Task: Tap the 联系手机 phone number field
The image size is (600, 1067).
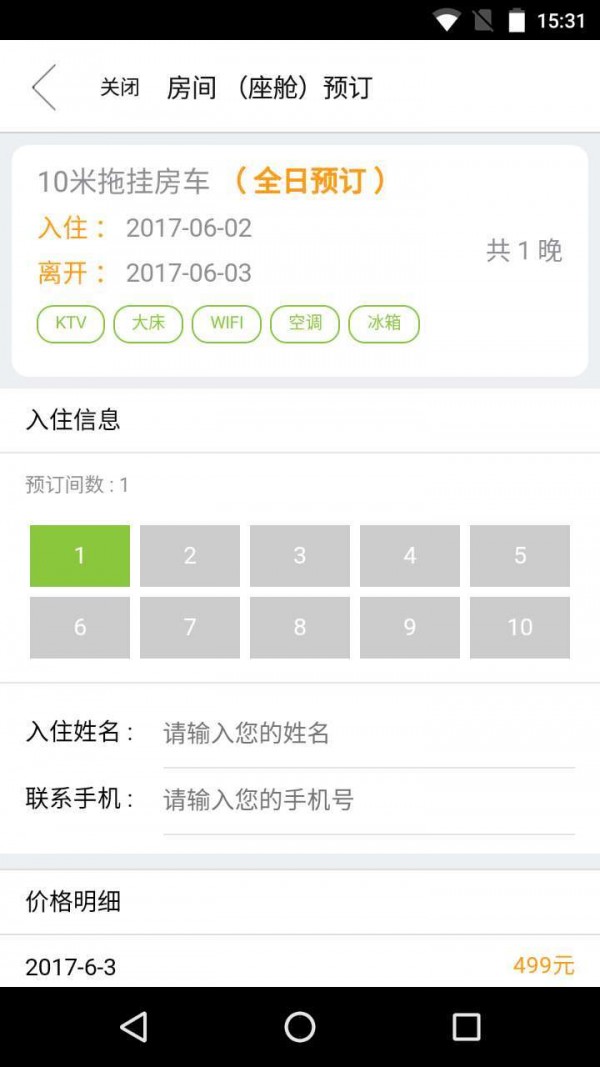Action: pyautogui.click(x=368, y=800)
